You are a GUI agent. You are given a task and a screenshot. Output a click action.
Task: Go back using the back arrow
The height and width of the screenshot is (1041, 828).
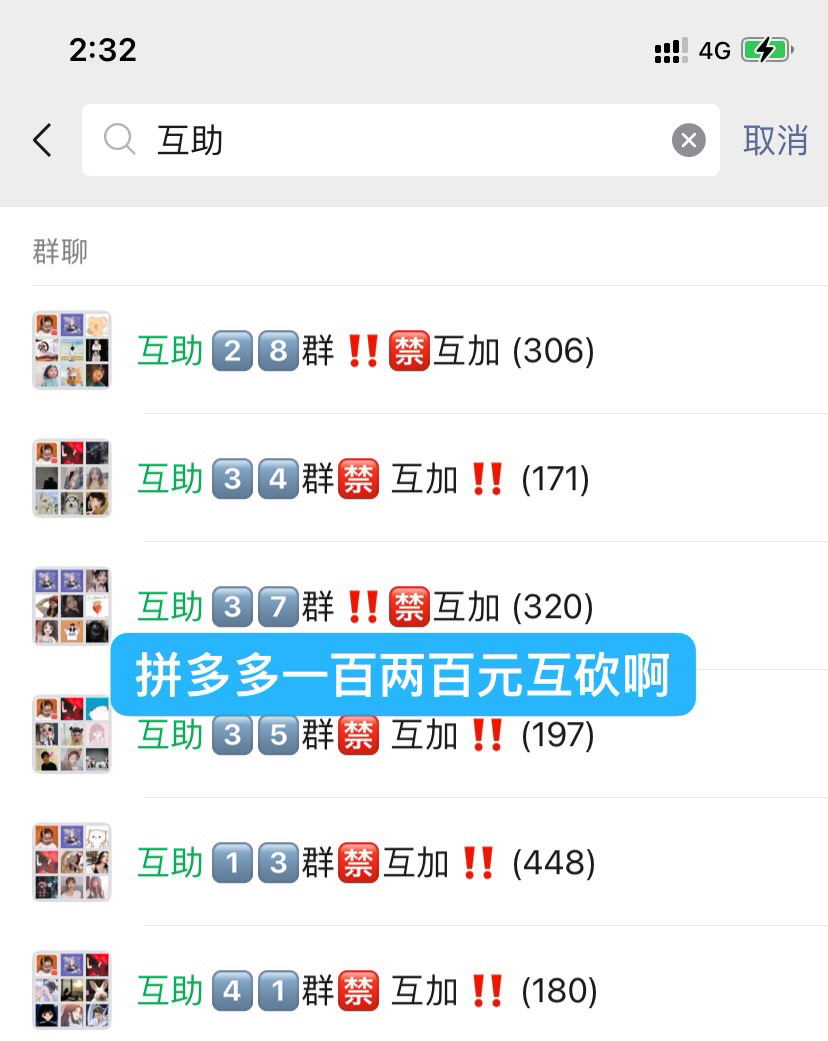click(42, 141)
